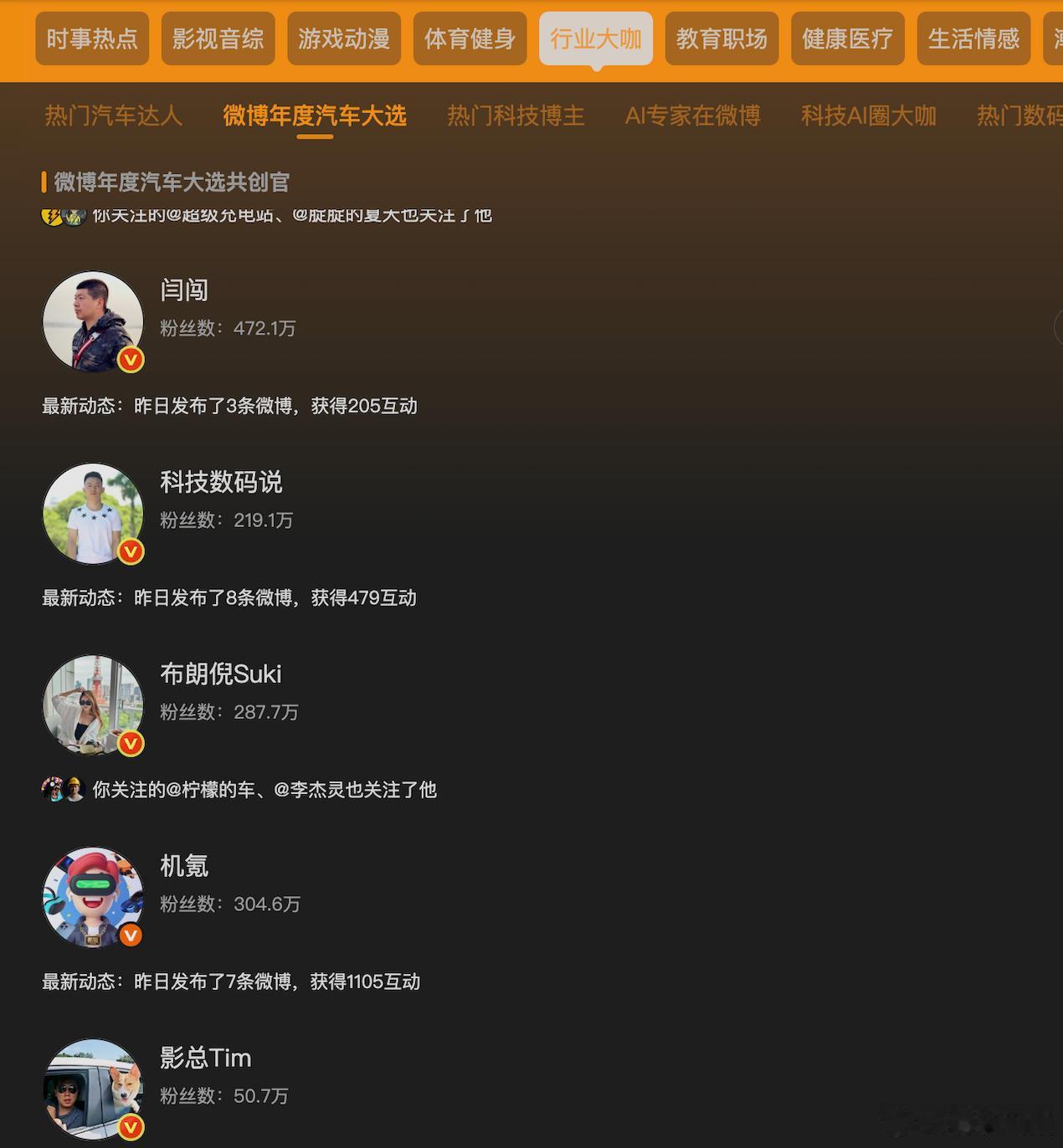This screenshot has height=1148, width=1063.
Task: Click 布朗倪Suki's profile picture
Action: [93, 705]
